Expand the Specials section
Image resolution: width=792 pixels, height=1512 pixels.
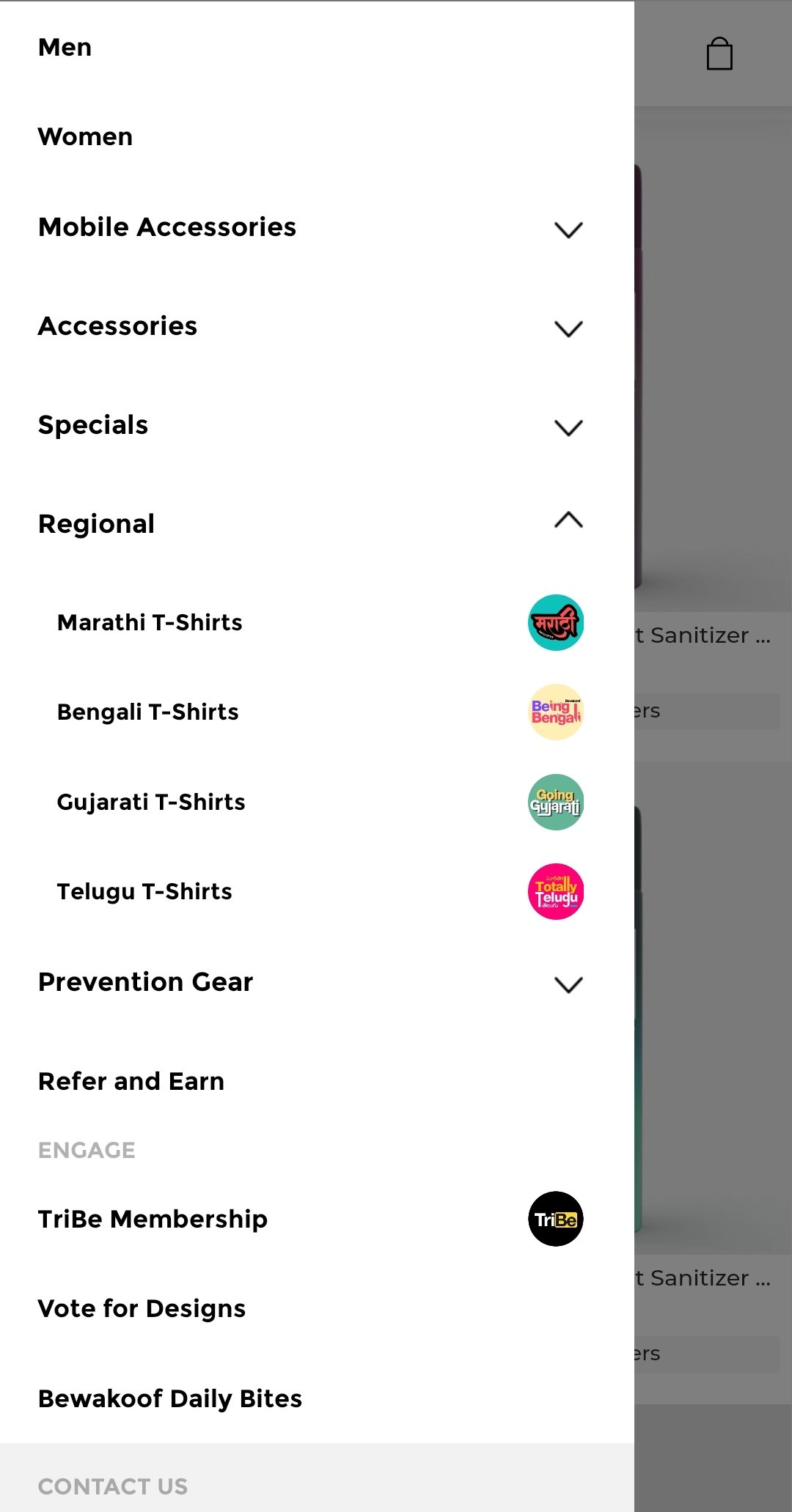(568, 427)
